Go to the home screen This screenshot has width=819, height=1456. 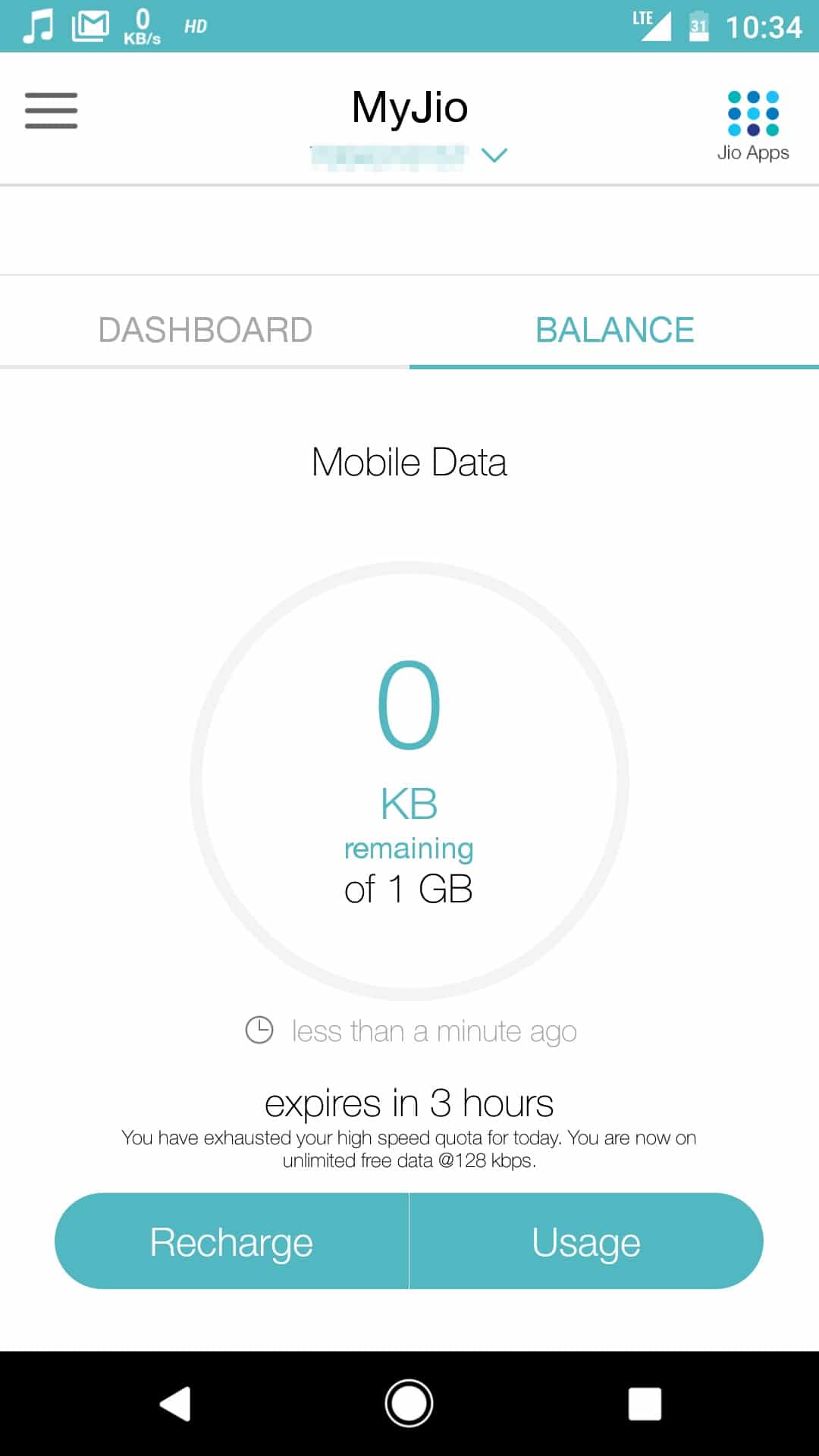coord(409,1404)
